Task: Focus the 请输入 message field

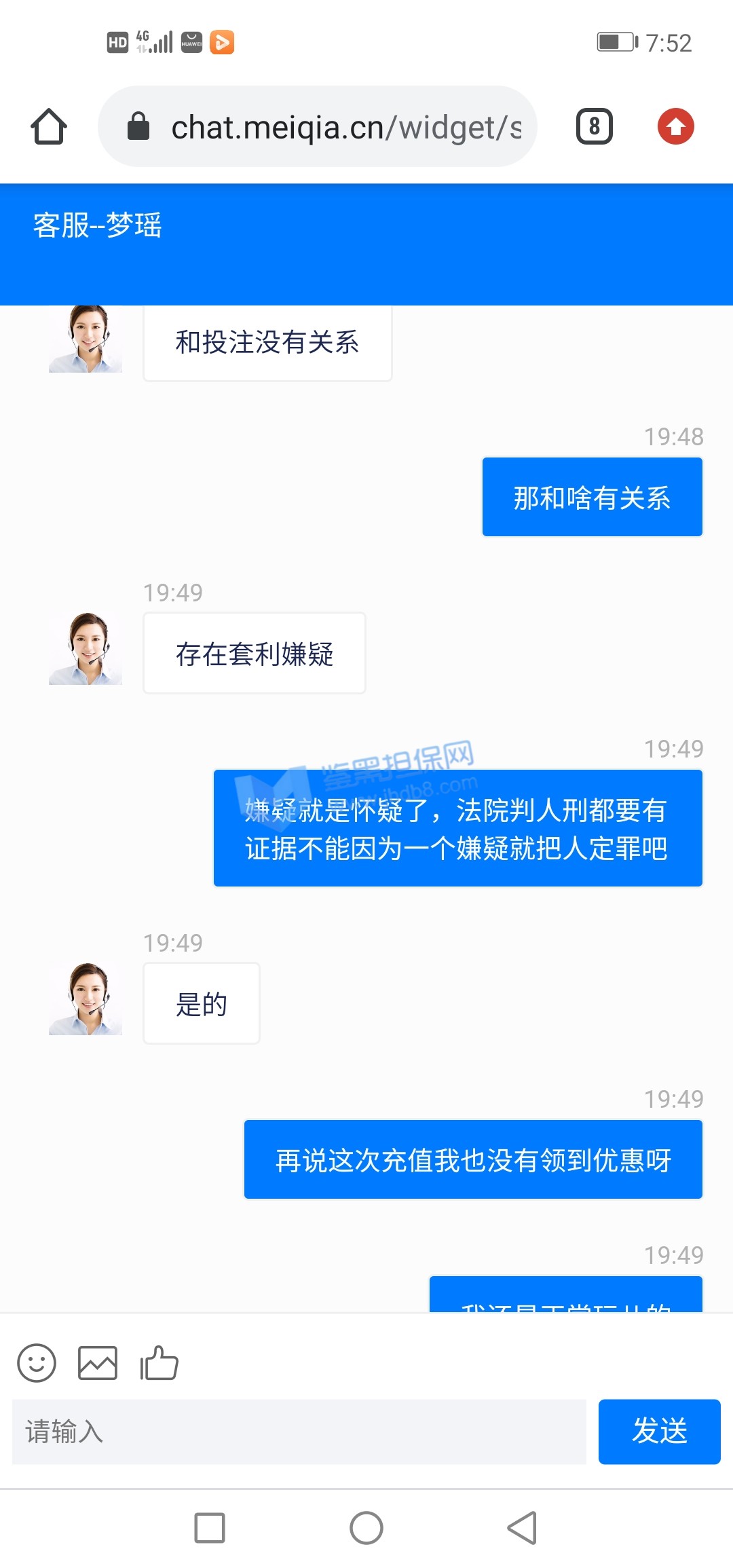Action: click(299, 1432)
